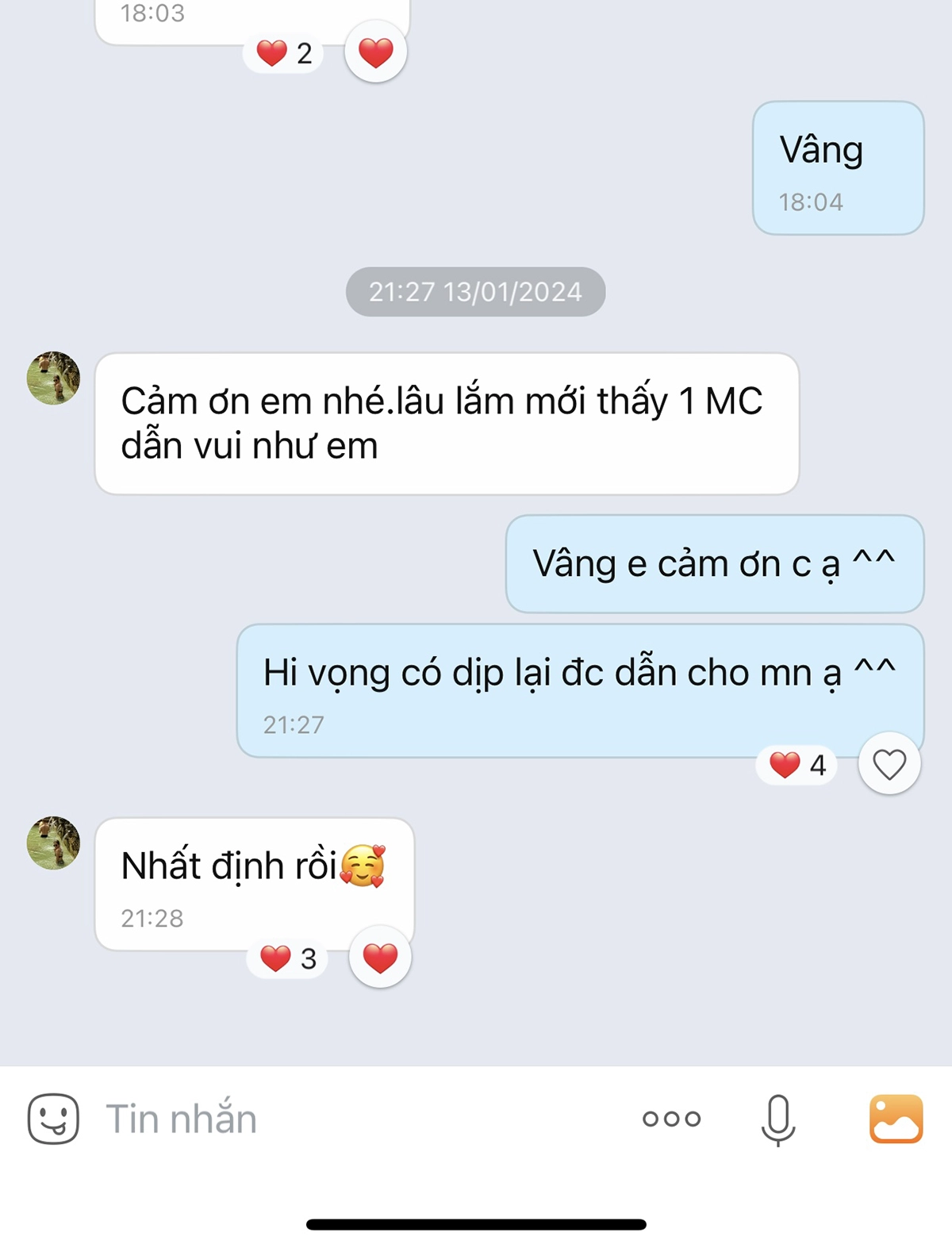Tap heart button on Nhất định rồi message
The height and width of the screenshot is (1248, 952).
click(x=380, y=958)
